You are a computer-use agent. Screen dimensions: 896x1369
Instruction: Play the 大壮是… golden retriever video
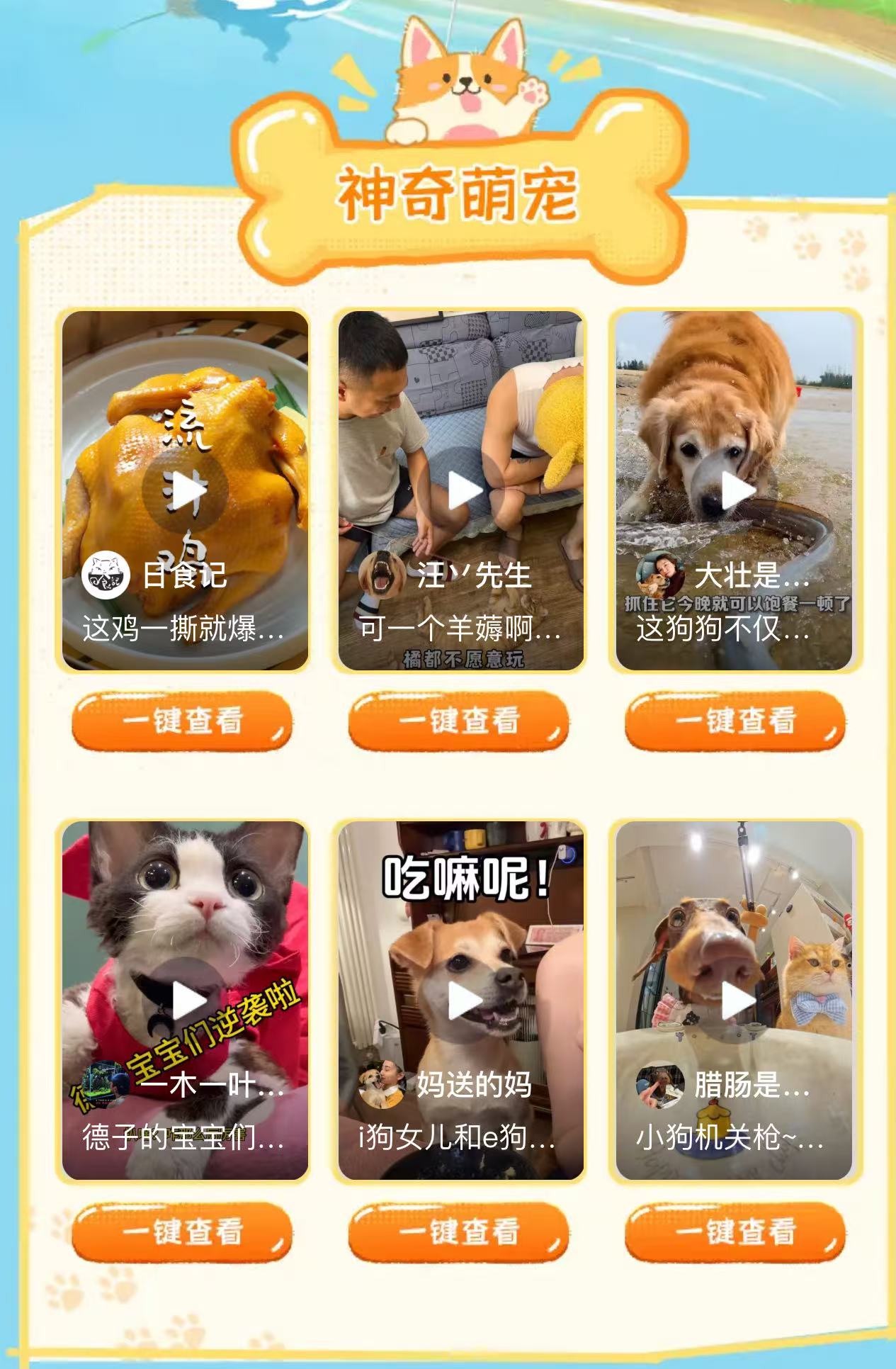click(737, 490)
